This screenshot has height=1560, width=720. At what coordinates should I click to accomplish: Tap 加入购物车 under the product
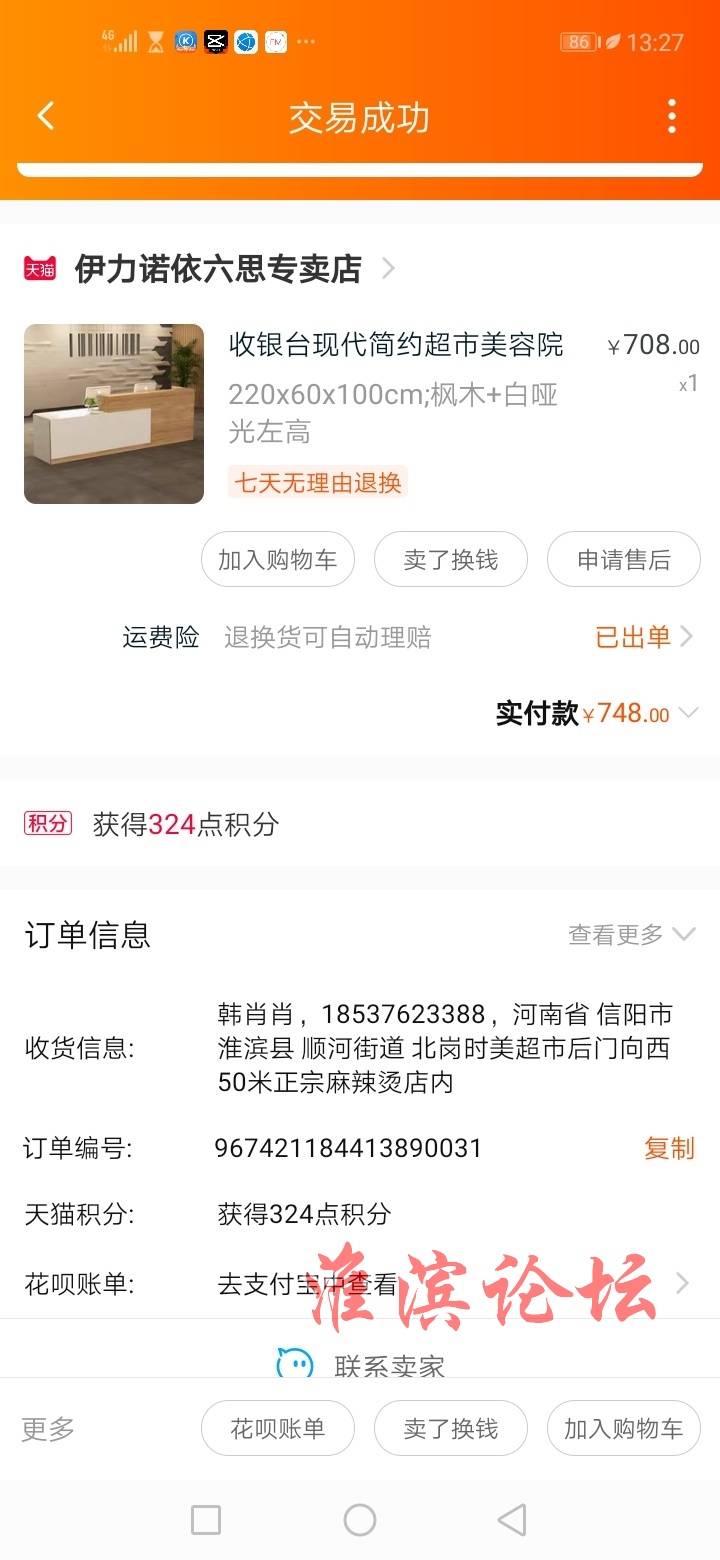[x=278, y=560]
